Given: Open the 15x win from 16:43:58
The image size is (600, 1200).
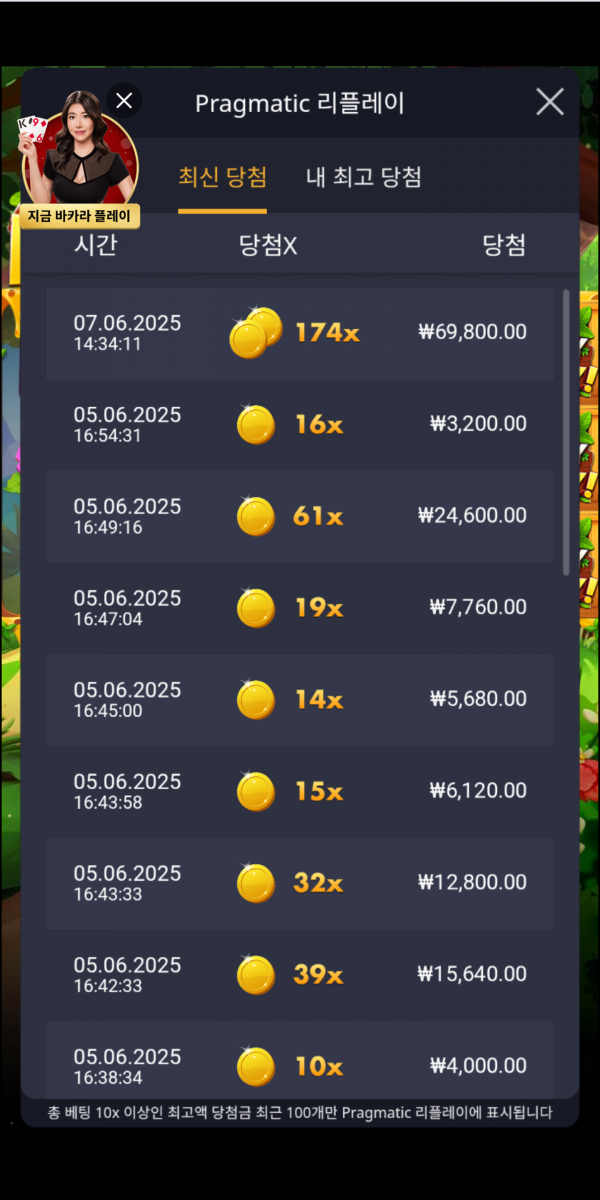Looking at the screenshot, I should point(300,791).
